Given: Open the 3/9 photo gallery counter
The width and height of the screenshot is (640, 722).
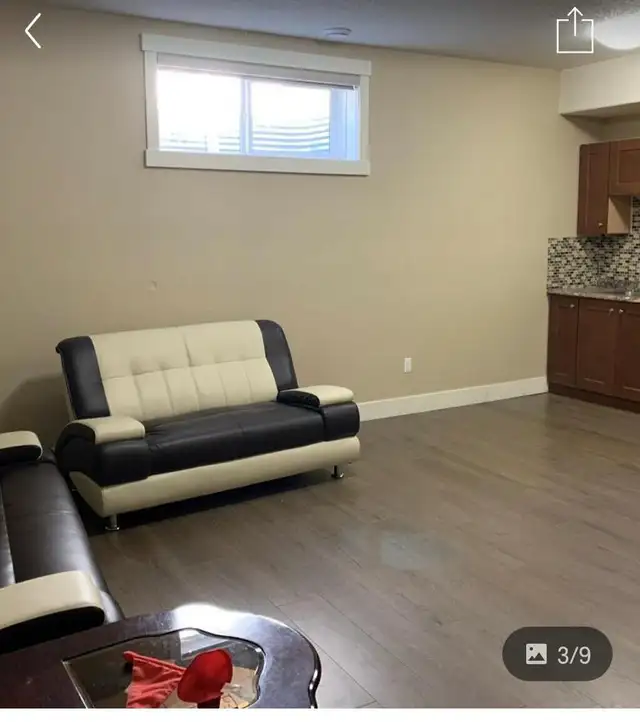Looking at the screenshot, I should click(x=557, y=654).
